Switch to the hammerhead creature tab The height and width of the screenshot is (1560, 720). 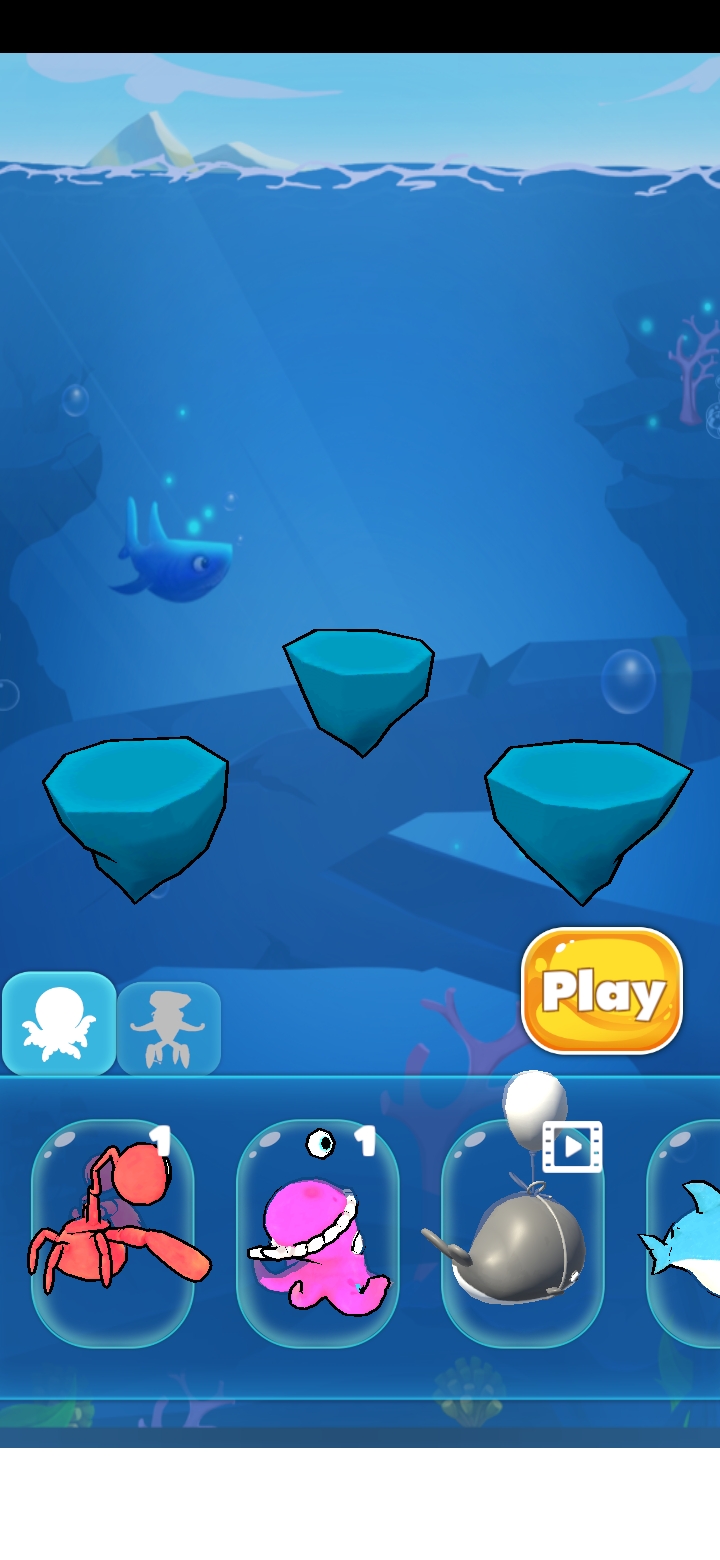[x=169, y=1028]
